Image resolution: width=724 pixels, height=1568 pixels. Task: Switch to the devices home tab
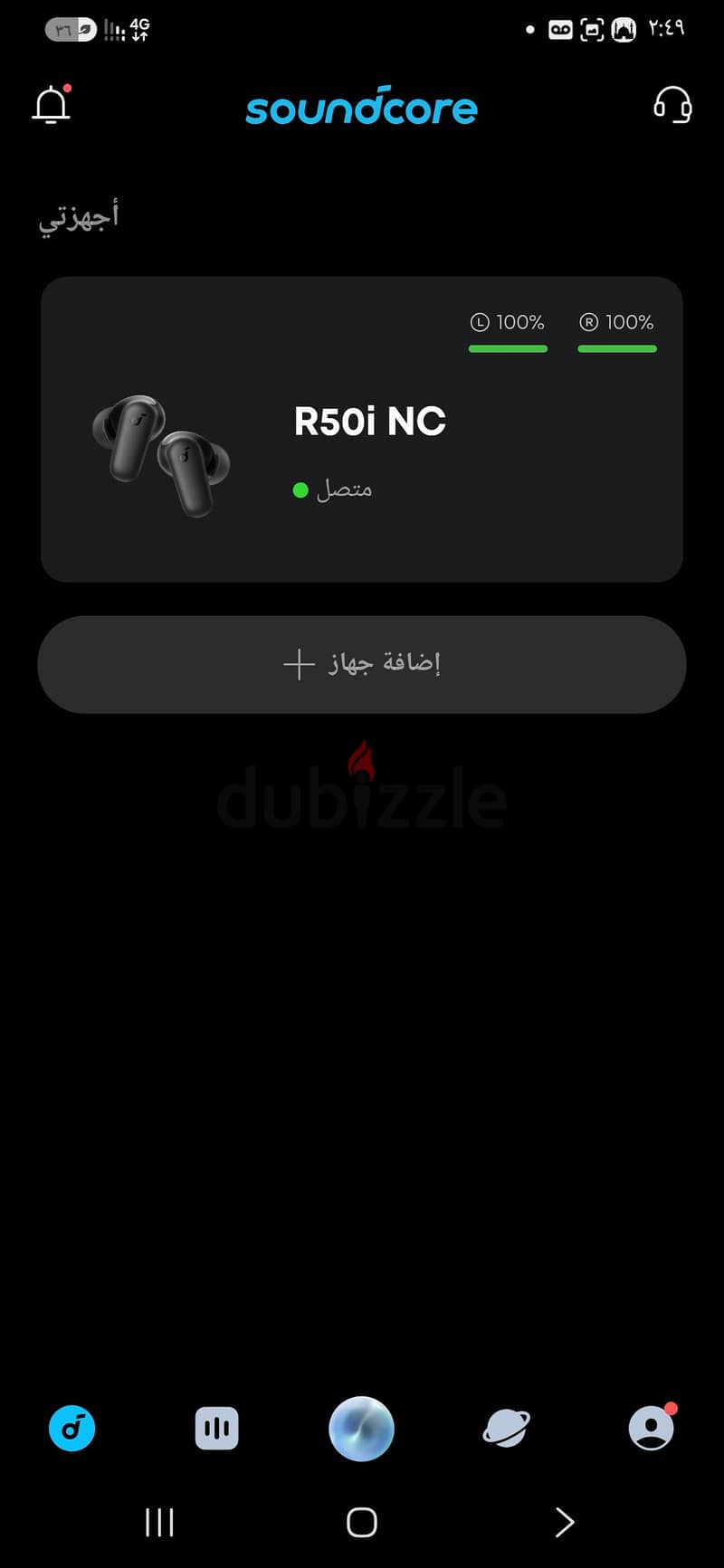tap(72, 1429)
